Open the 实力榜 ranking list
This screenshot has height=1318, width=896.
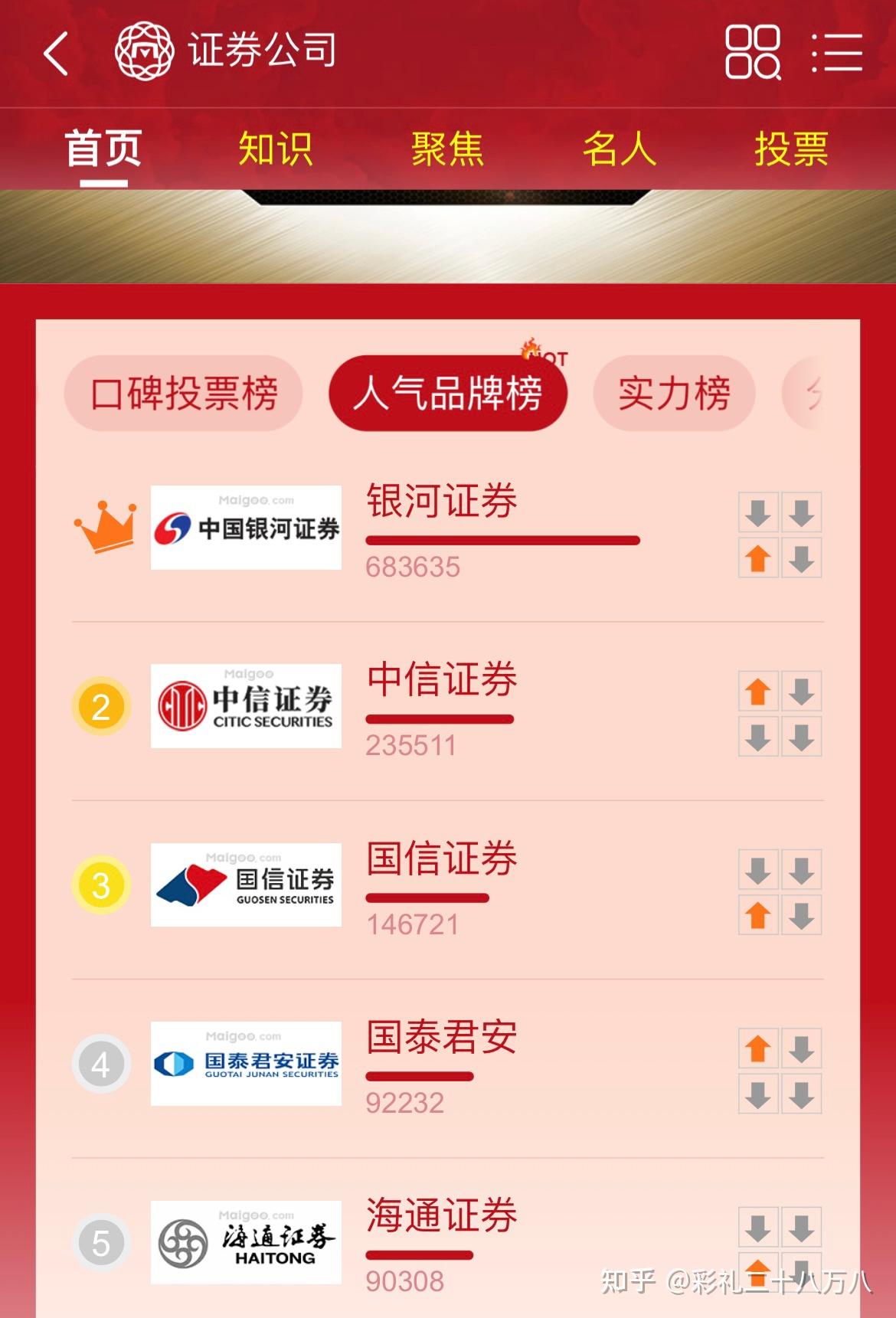[x=672, y=393]
